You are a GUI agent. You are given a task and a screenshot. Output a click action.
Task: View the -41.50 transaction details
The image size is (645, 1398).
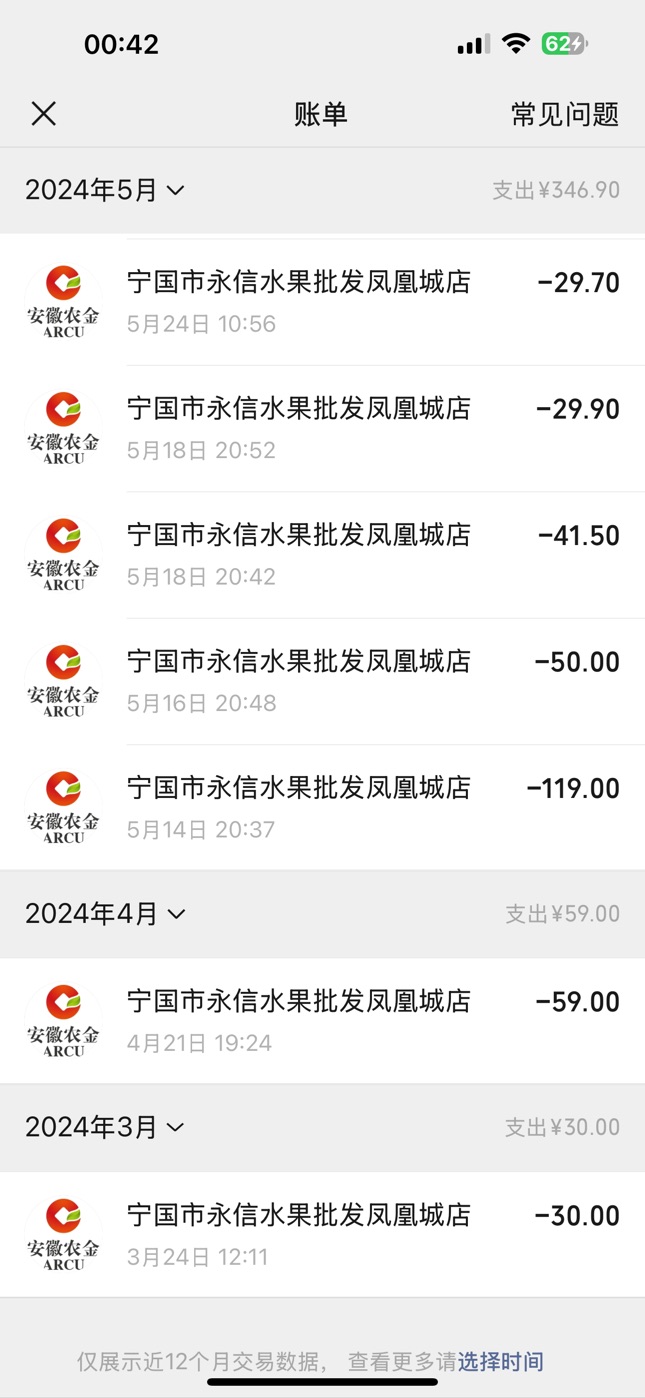click(322, 555)
